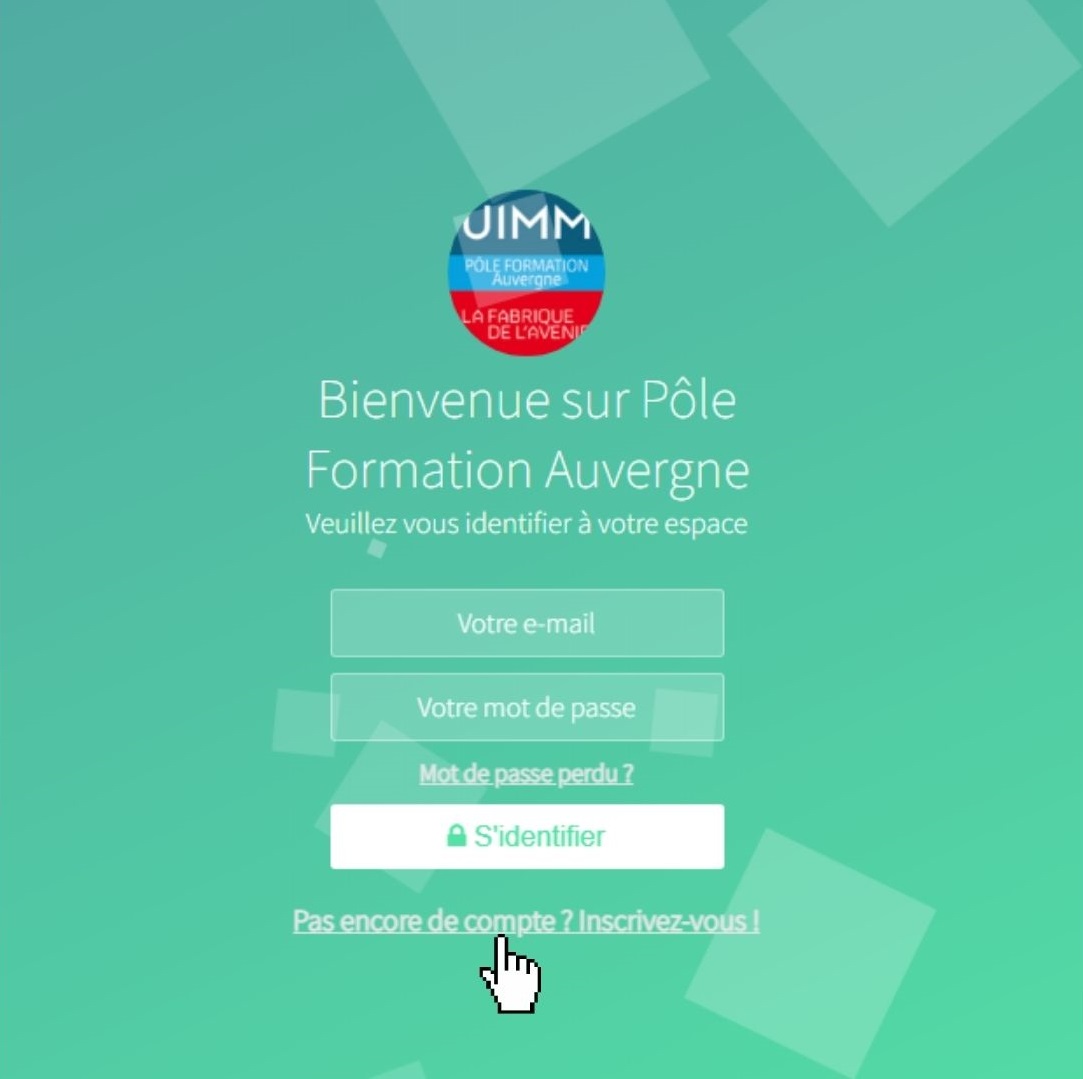This screenshot has width=1083, height=1079.
Task: Focus the 'Votre mot de passe' field
Action: pyautogui.click(x=527, y=708)
